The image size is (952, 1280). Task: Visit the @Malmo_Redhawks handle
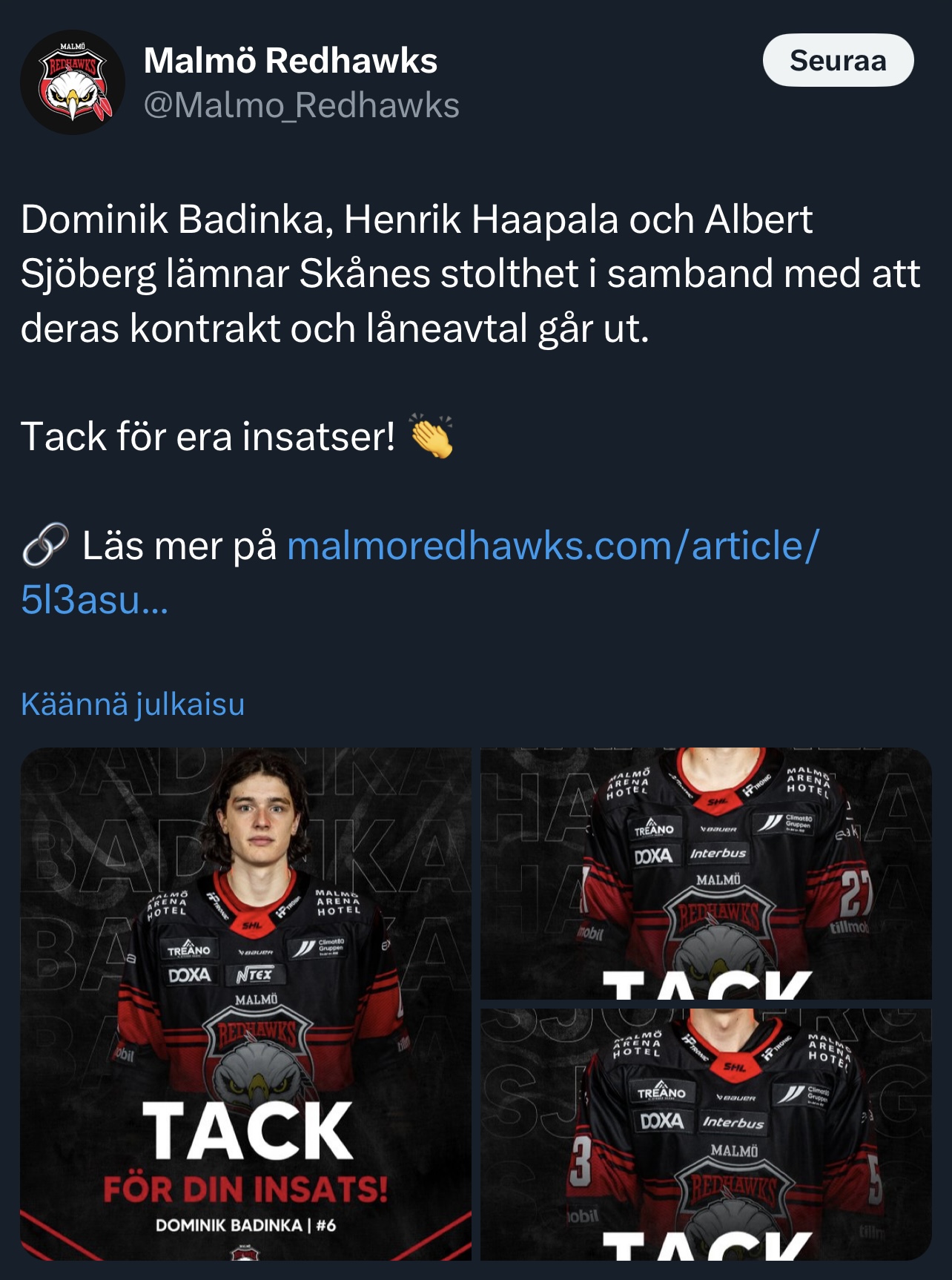click(x=301, y=106)
